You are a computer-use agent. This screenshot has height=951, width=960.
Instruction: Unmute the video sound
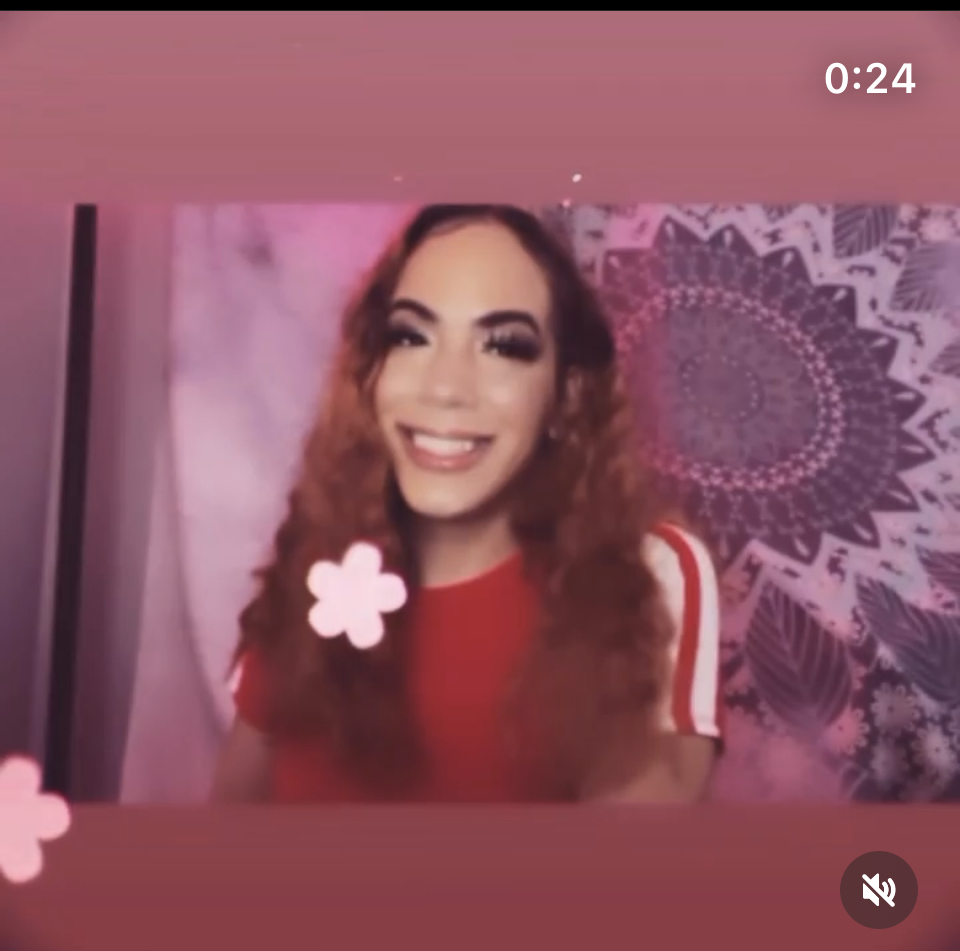(878, 889)
